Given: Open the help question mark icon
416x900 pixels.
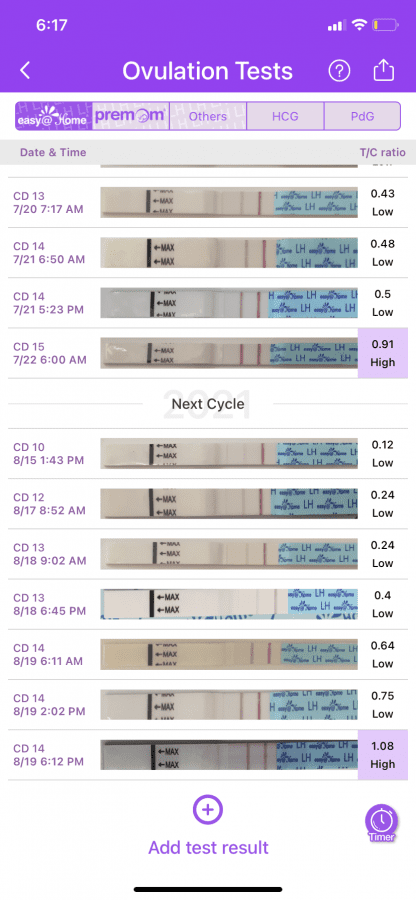Looking at the screenshot, I should click(x=339, y=71).
